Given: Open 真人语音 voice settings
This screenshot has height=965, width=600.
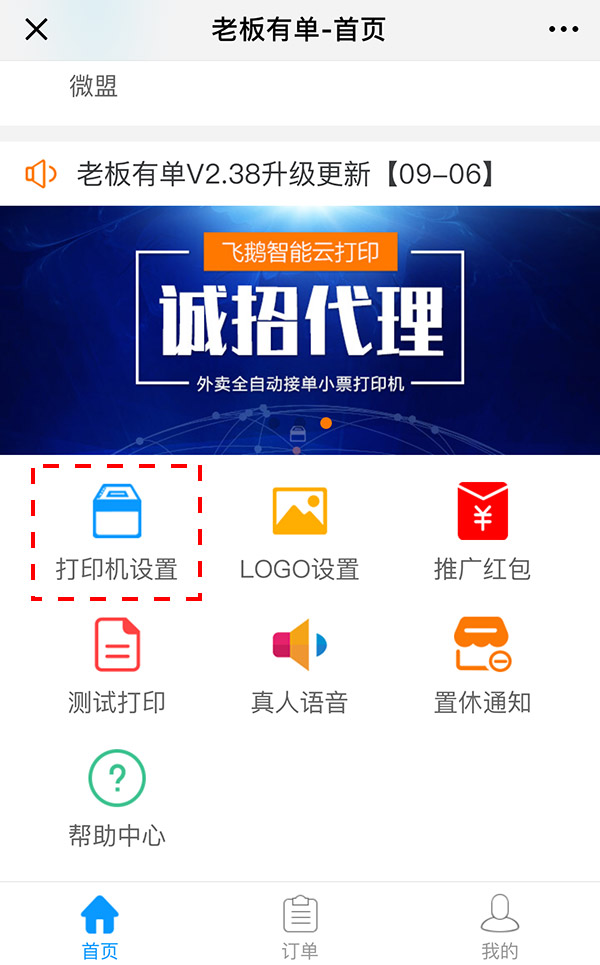Looking at the screenshot, I should (300, 665).
